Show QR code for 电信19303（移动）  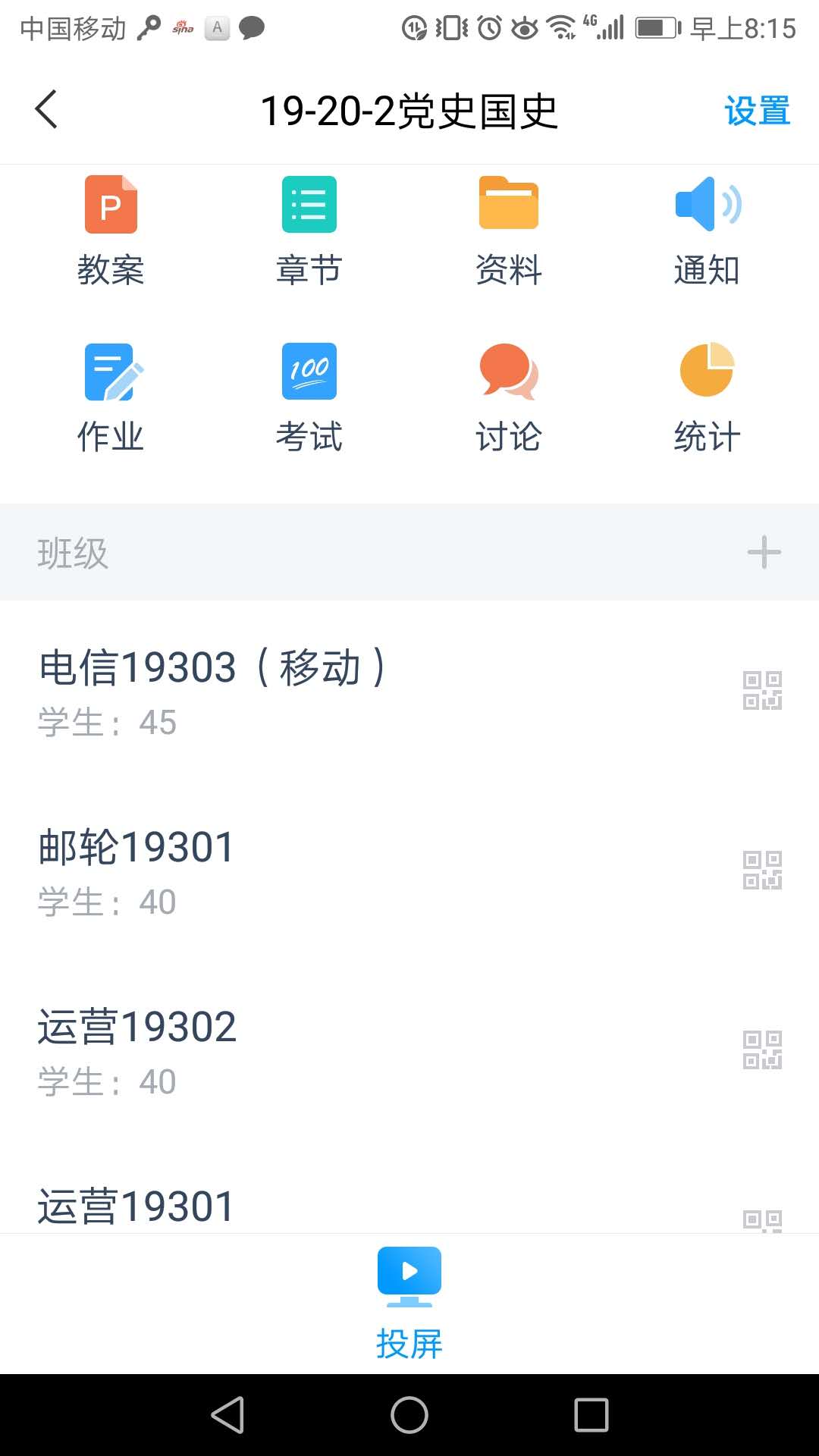pyautogui.click(x=762, y=690)
